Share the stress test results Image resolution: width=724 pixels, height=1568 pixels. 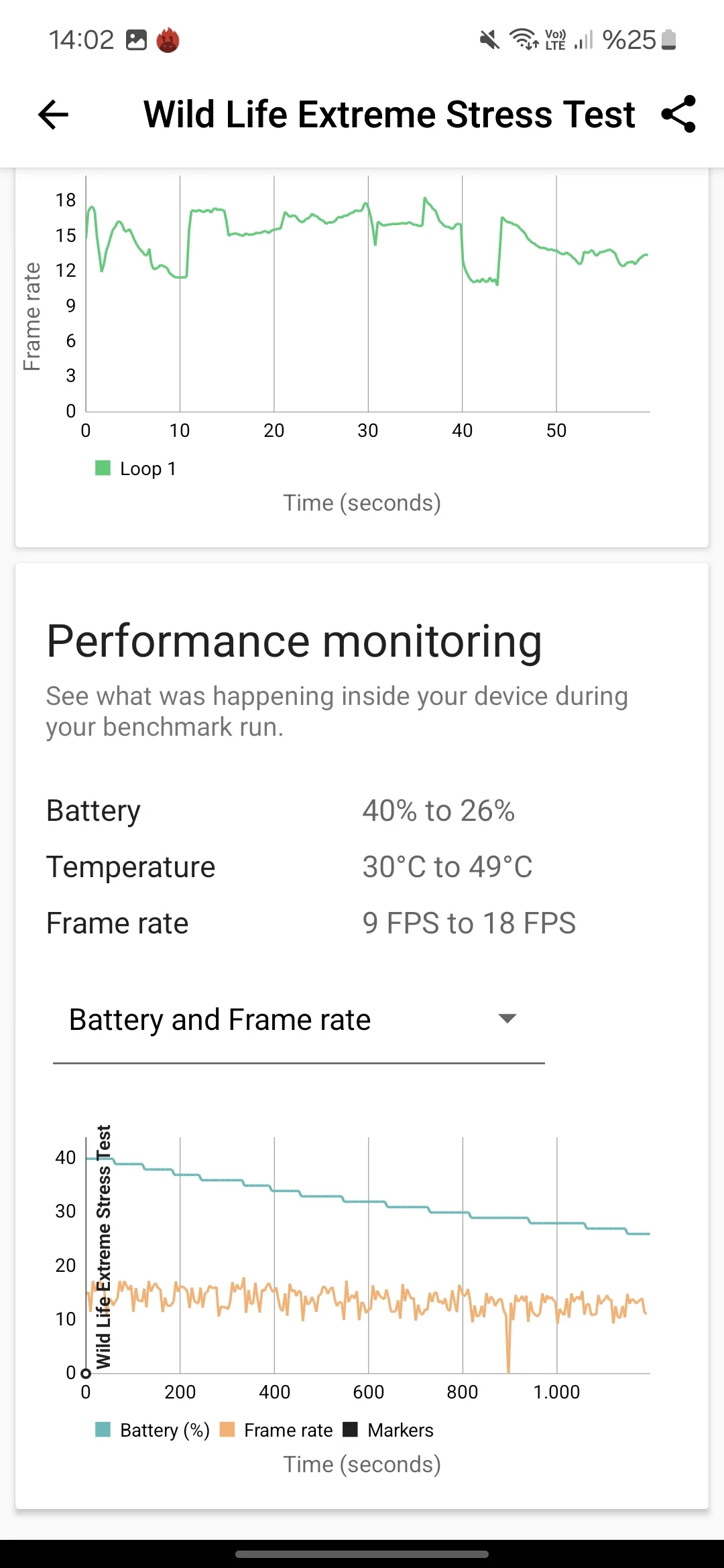pos(678,115)
